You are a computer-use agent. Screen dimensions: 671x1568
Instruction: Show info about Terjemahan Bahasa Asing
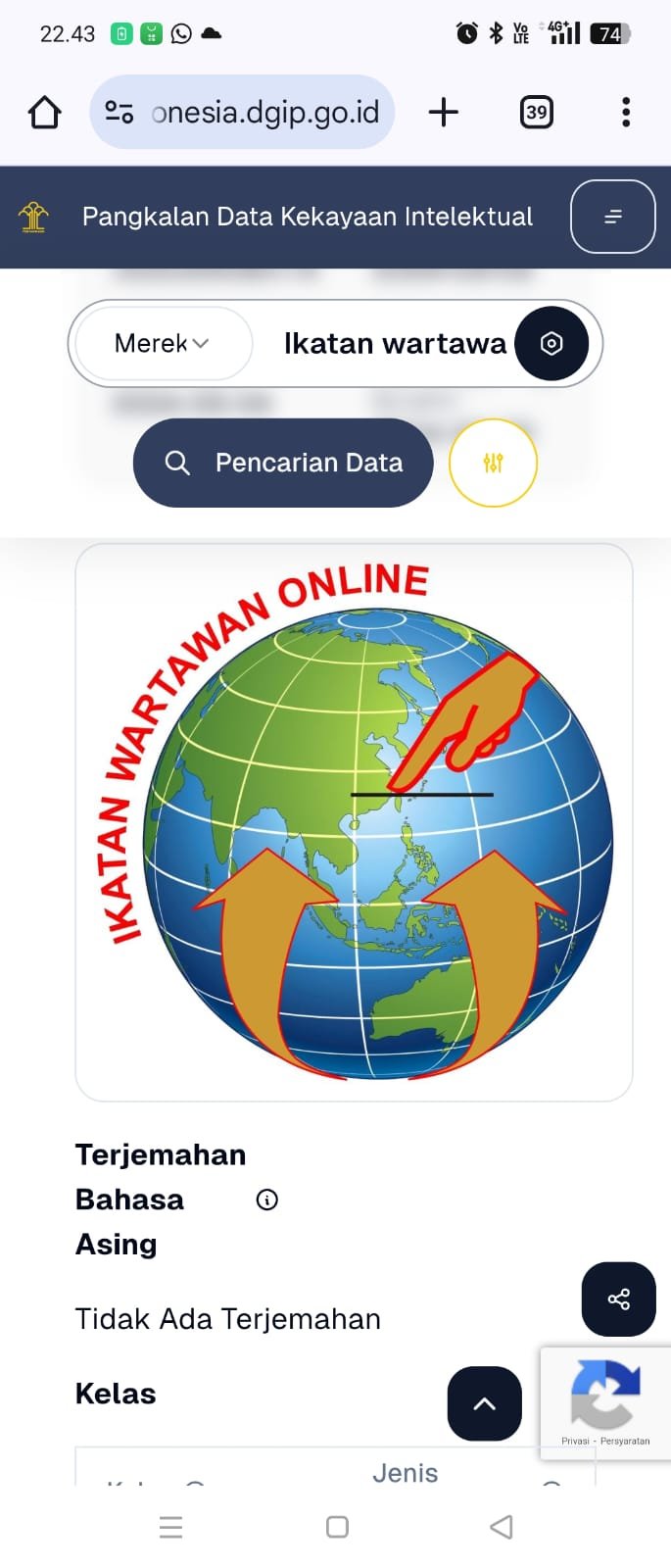(x=266, y=1200)
